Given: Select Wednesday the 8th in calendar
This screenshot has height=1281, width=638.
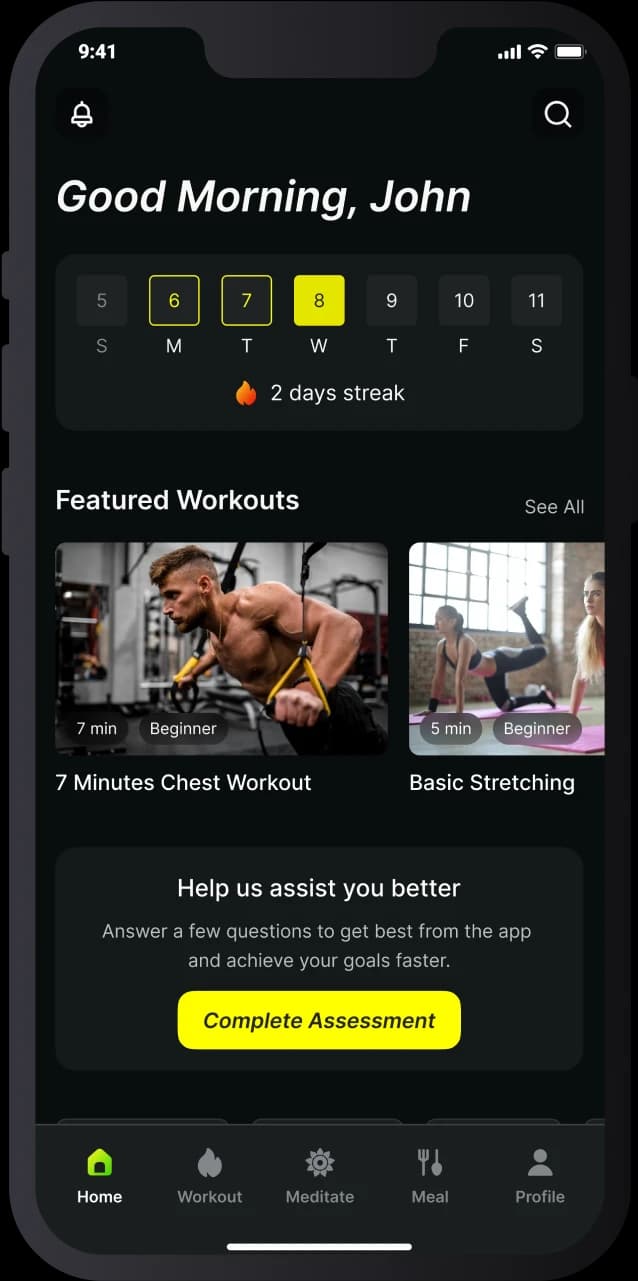Looking at the screenshot, I should click(319, 301).
